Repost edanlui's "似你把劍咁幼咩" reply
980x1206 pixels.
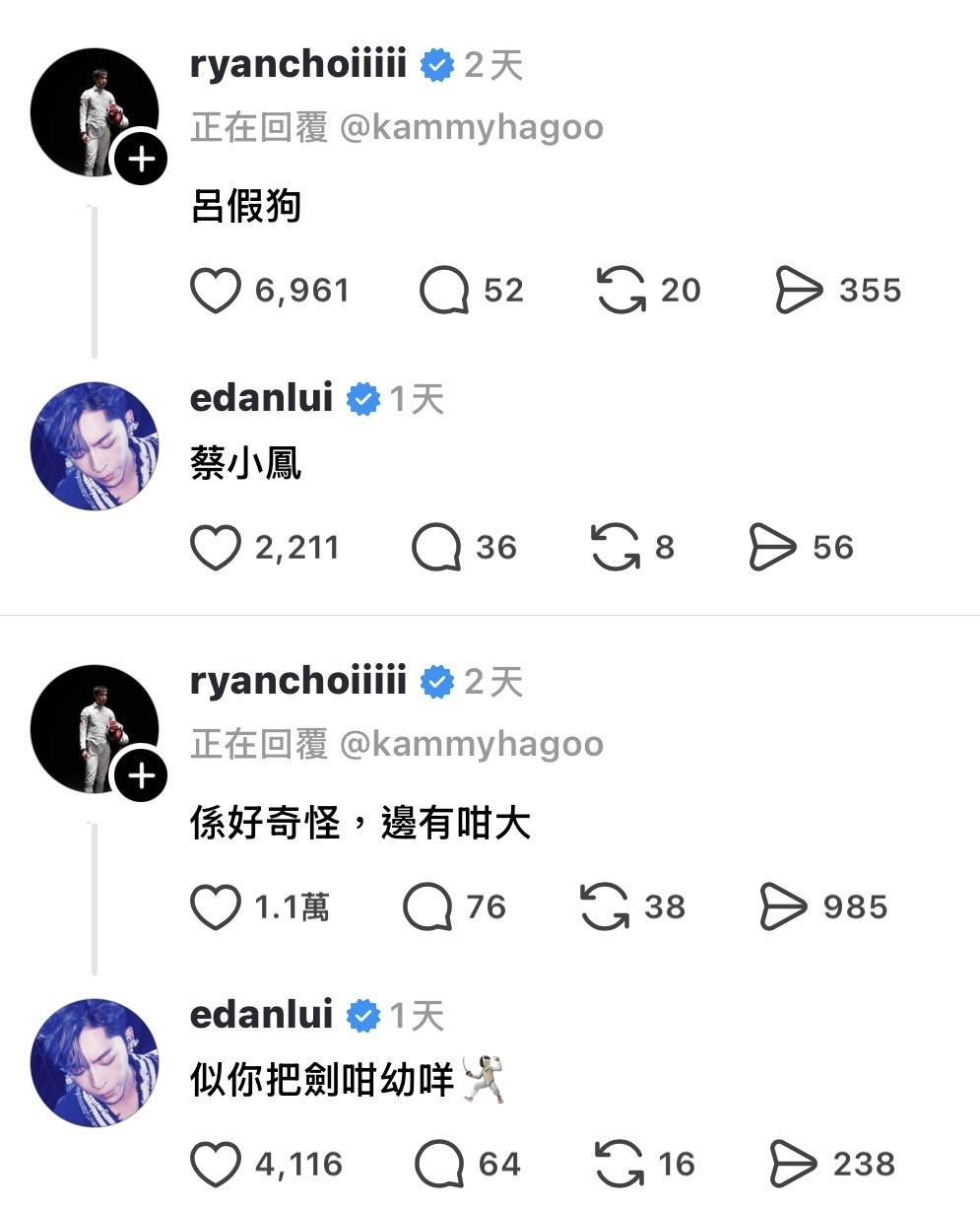(x=618, y=1165)
